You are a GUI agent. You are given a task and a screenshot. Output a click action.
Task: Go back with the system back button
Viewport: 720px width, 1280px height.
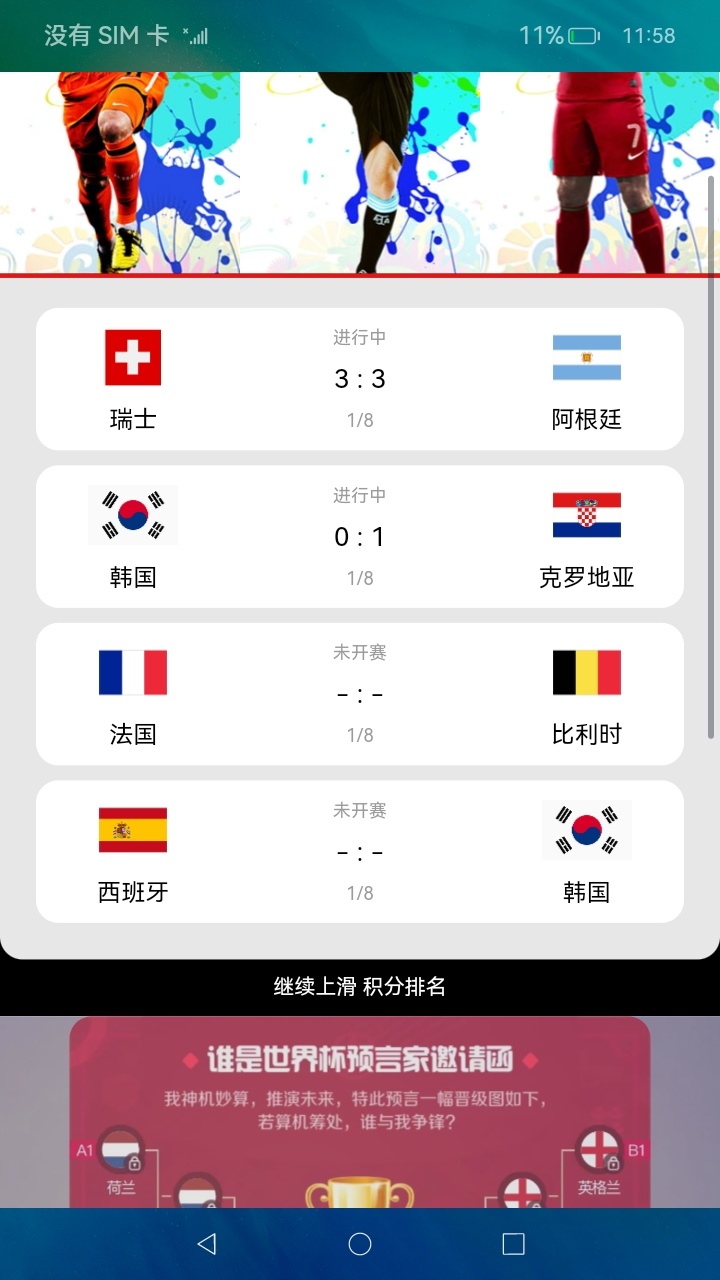(207, 1244)
